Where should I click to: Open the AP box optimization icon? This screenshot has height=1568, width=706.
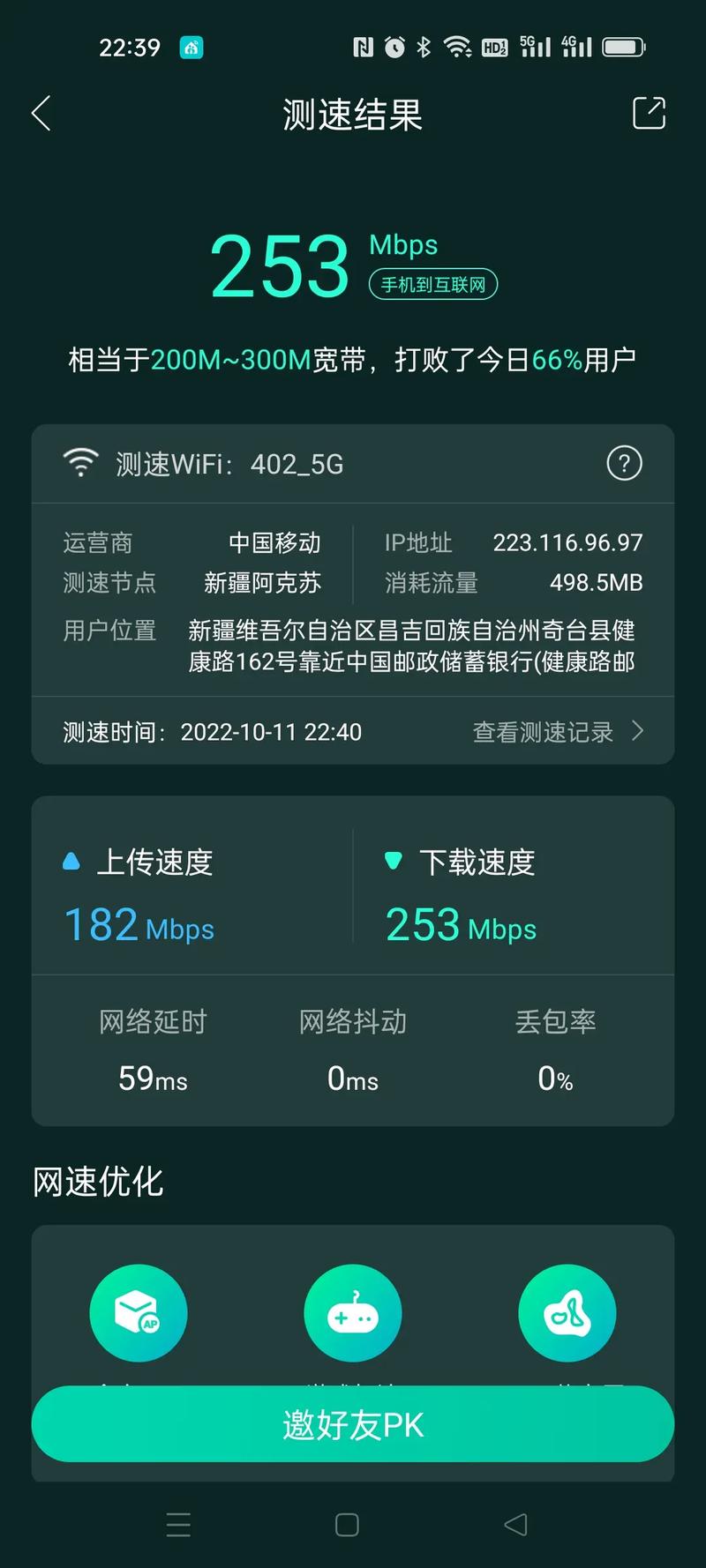point(139,1312)
